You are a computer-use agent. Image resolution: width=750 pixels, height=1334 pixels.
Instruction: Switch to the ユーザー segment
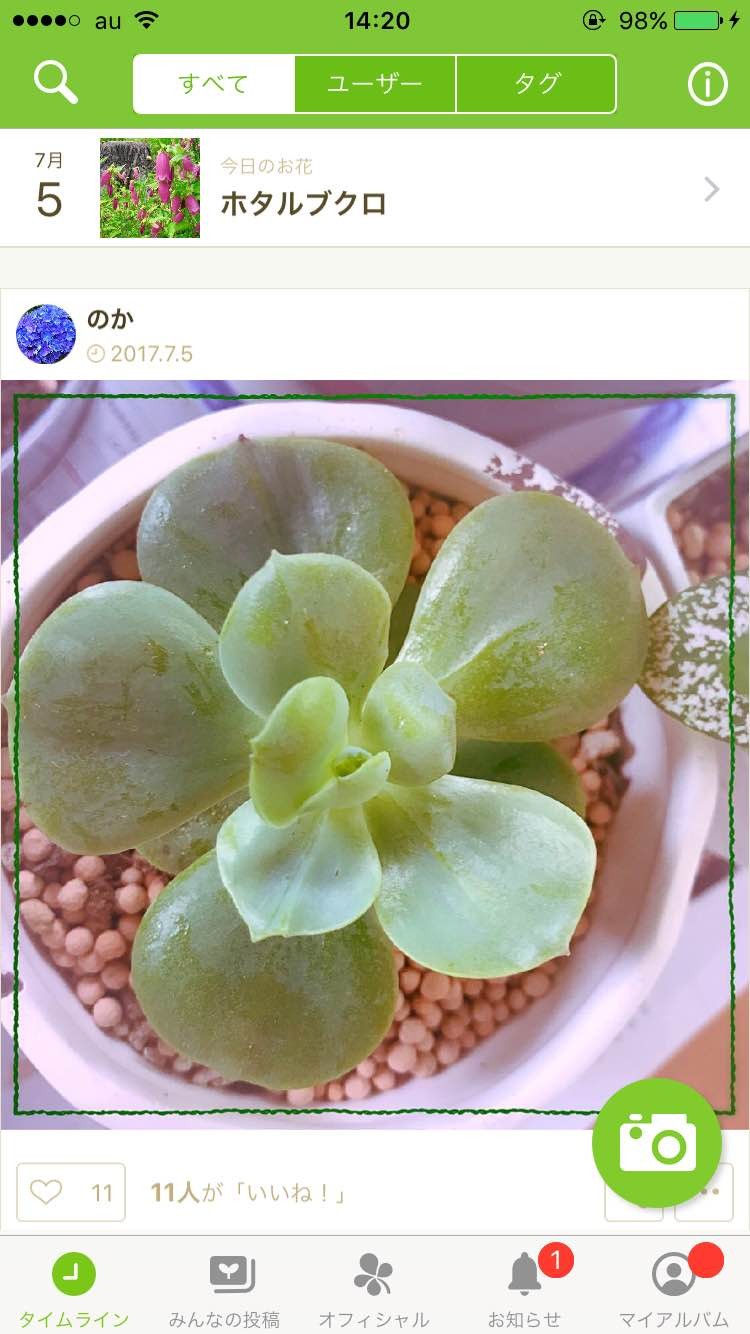(x=375, y=84)
